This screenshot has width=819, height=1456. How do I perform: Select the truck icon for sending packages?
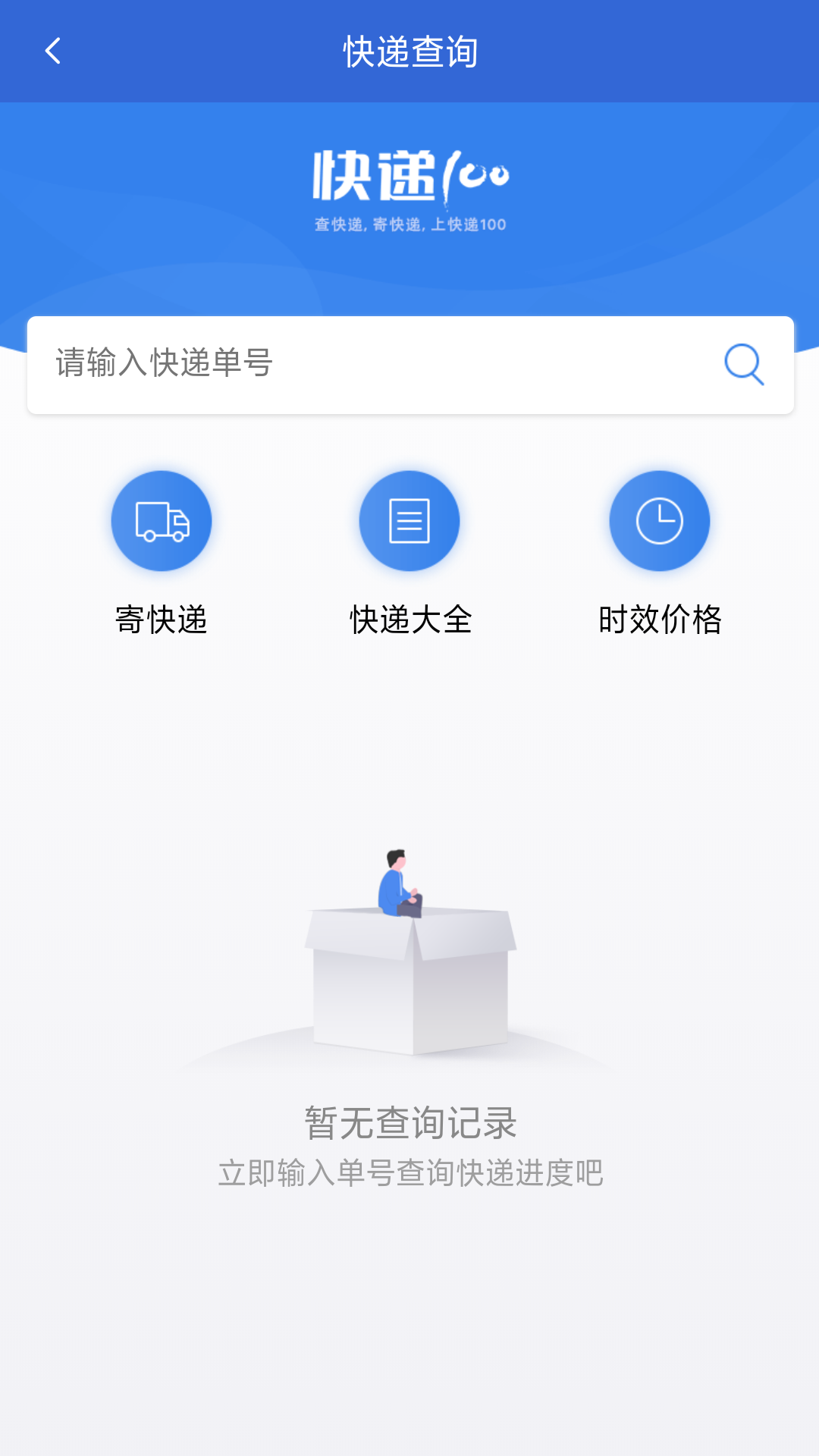coord(161,521)
